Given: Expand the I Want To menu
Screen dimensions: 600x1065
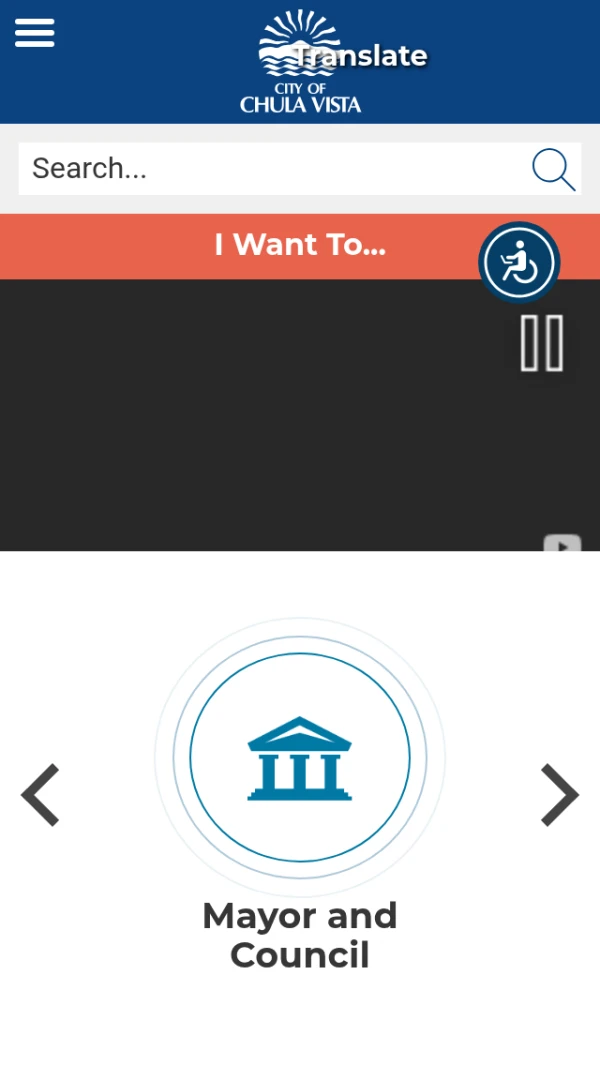Looking at the screenshot, I should tap(300, 246).
